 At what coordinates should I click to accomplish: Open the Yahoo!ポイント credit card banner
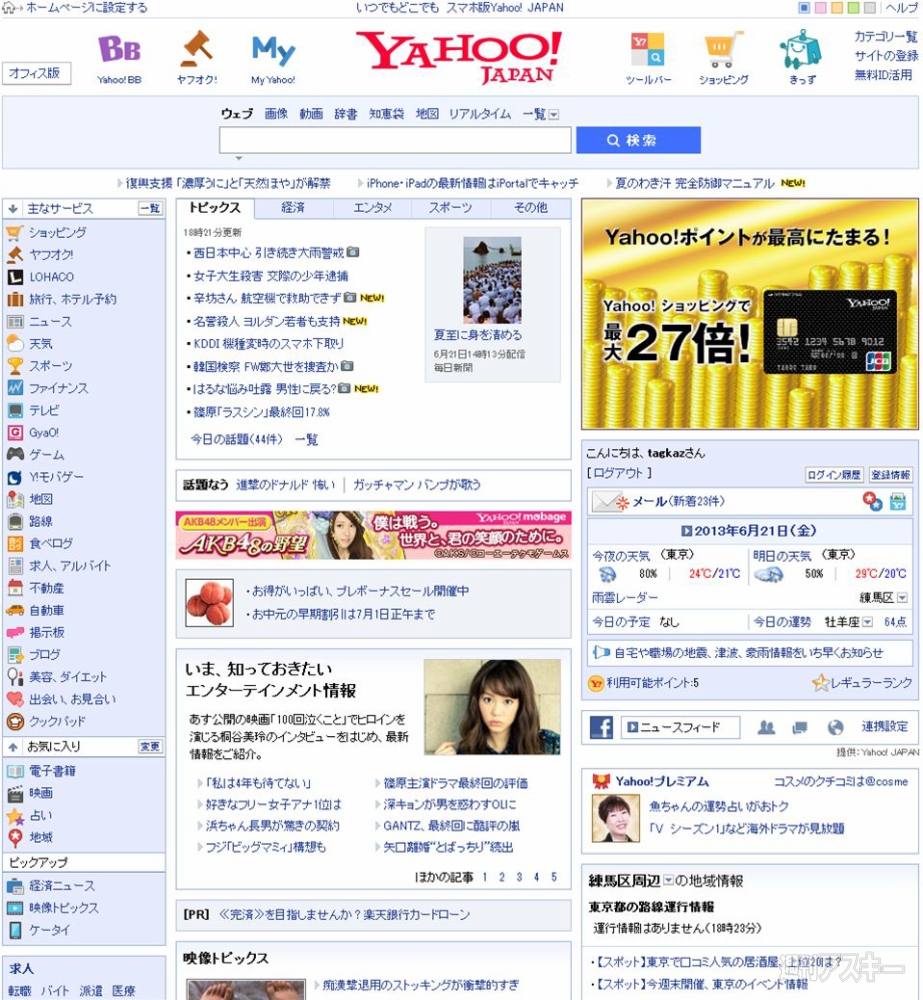[x=749, y=314]
